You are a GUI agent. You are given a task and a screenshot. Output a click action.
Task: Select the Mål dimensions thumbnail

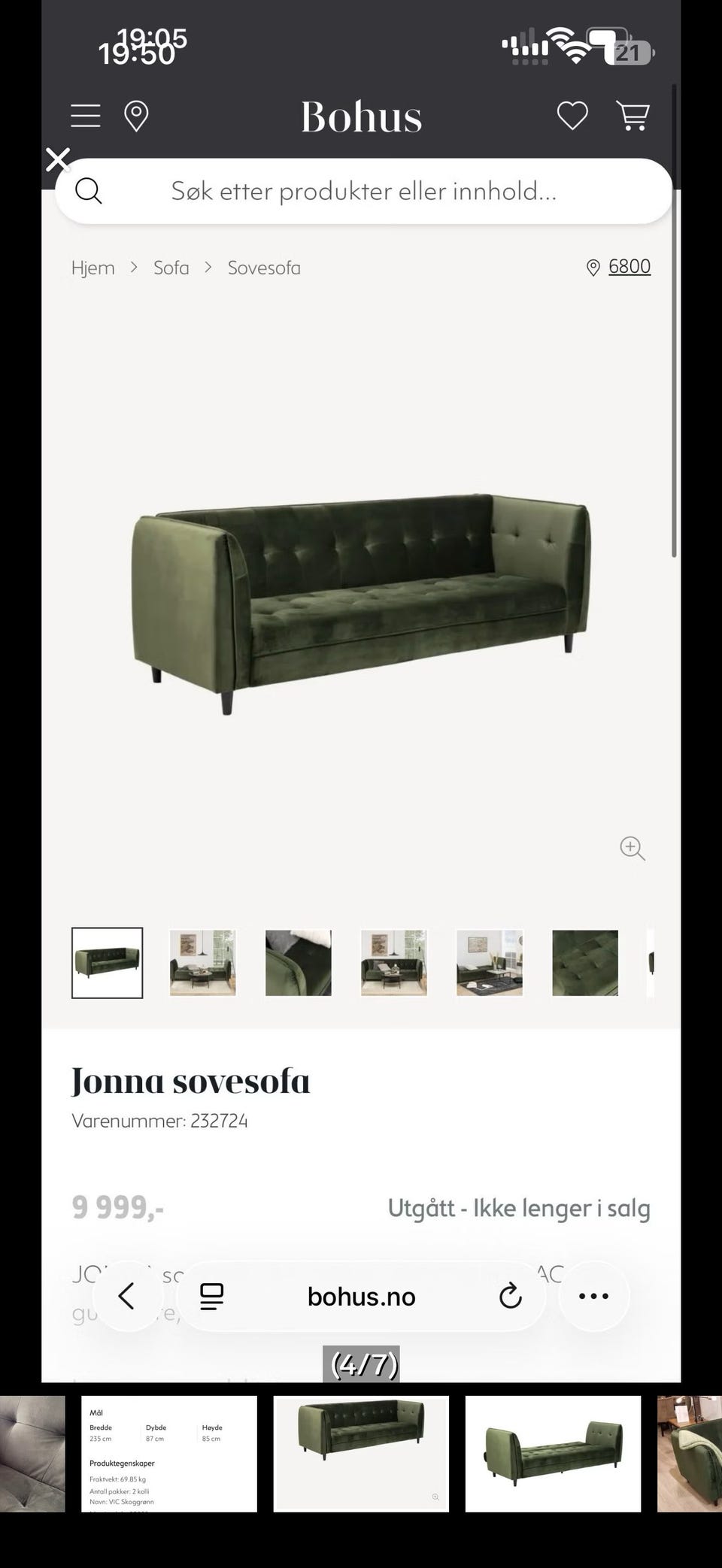click(169, 1454)
